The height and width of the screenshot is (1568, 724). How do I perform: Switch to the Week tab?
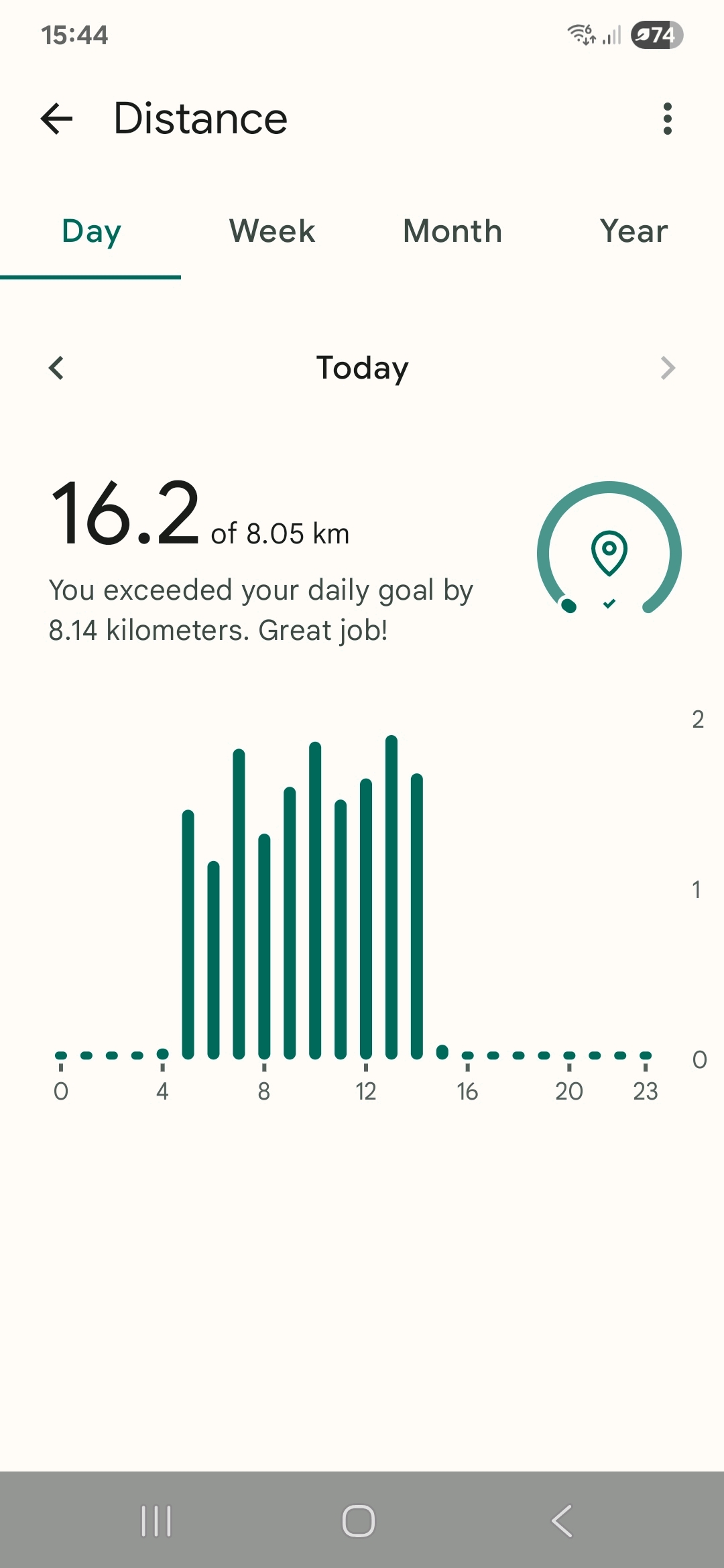tap(271, 231)
